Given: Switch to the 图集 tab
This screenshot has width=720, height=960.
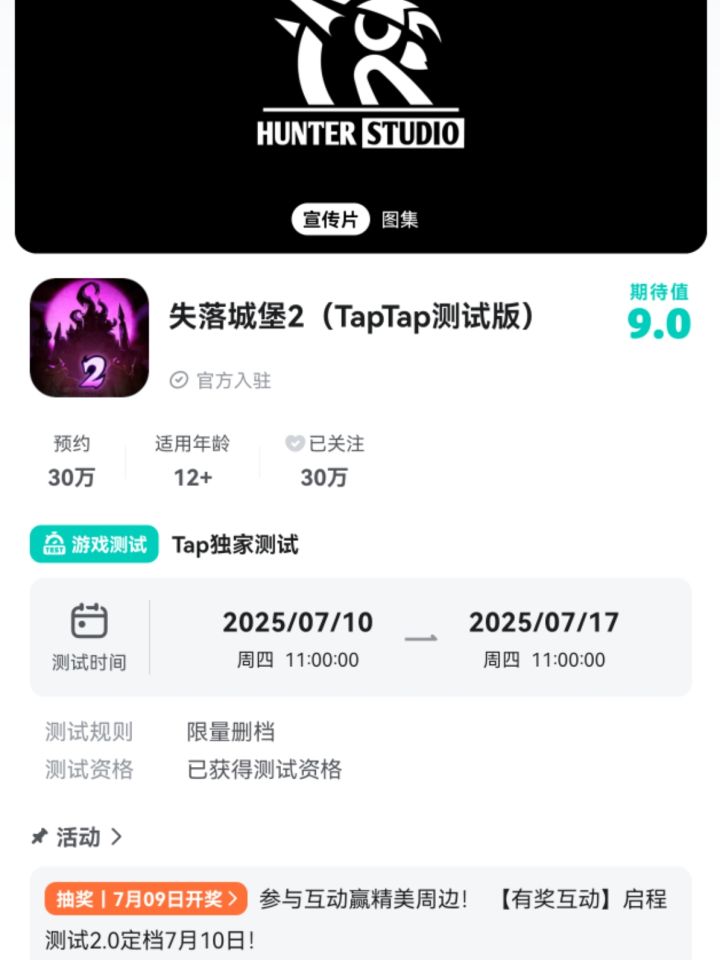Looking at the screenshot, I should [x=400, y=220].
